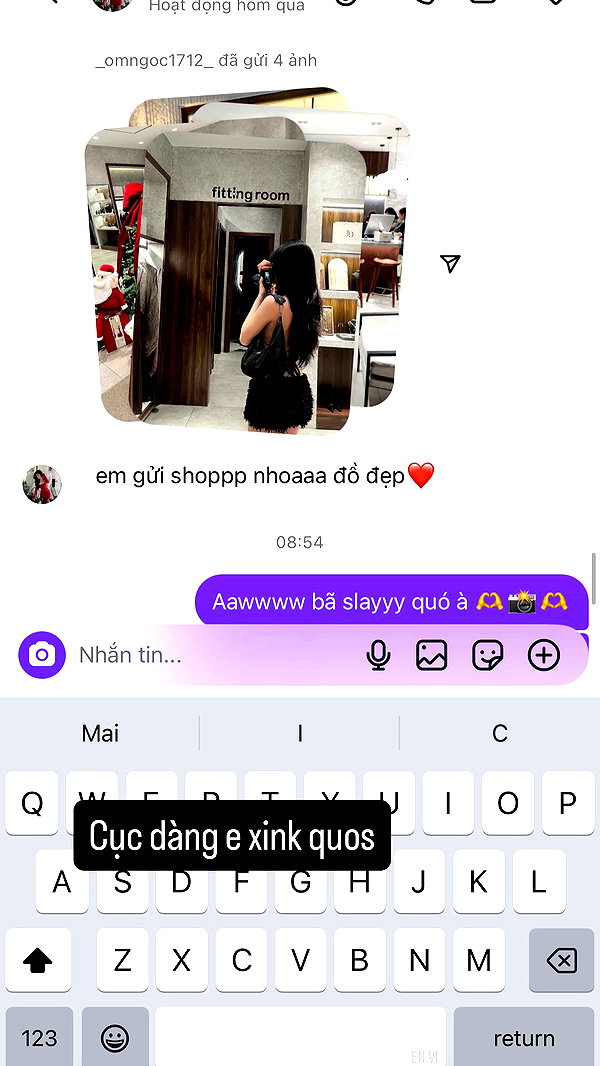Choose the keyboard suggestion 'Mai'
Image resolution: width=600 pixels, height=1066 pixels.
pos(101,733)
